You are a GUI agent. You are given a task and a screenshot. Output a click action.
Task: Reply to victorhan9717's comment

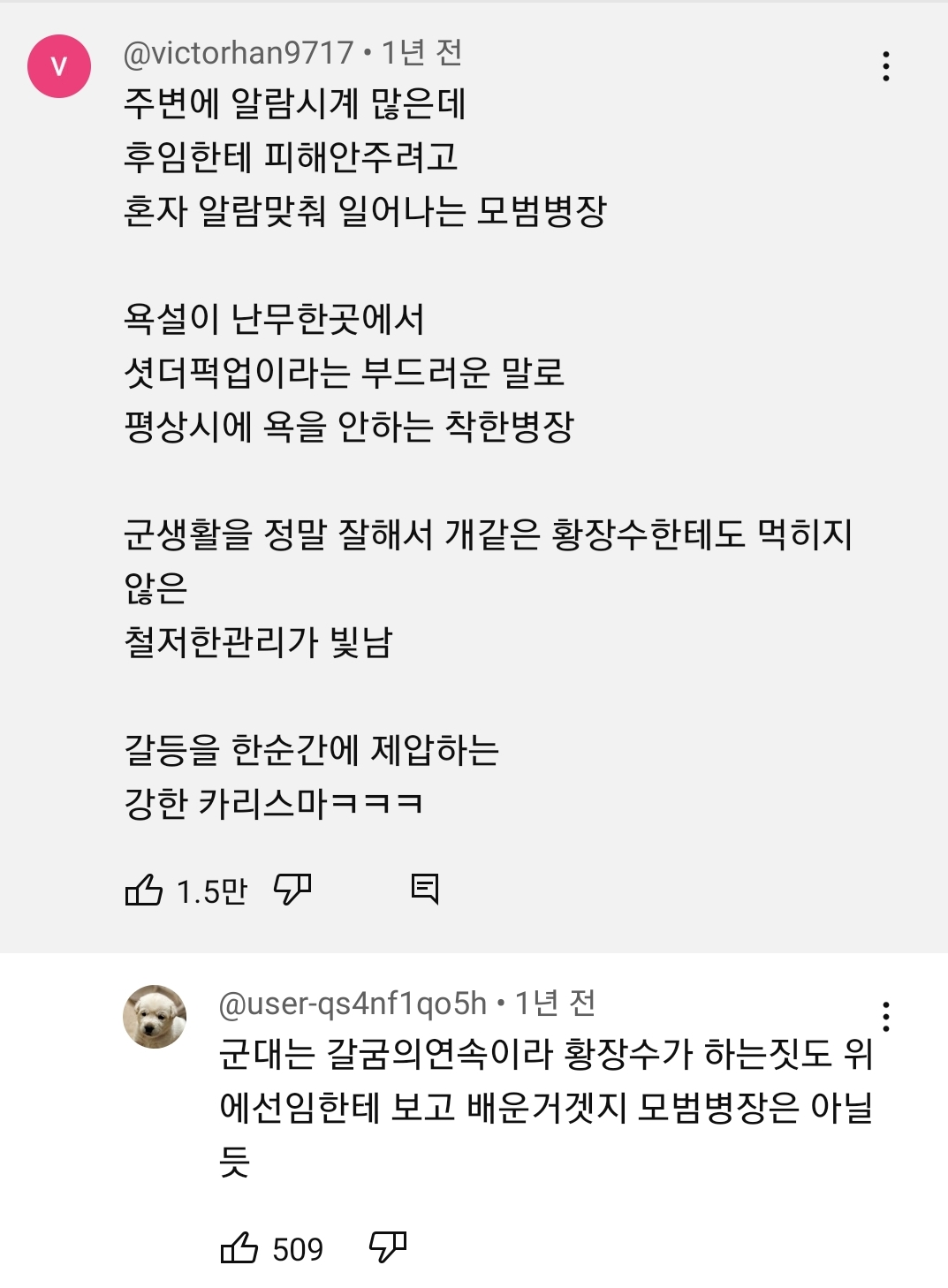pyautogui.click(x=425, y=889)
